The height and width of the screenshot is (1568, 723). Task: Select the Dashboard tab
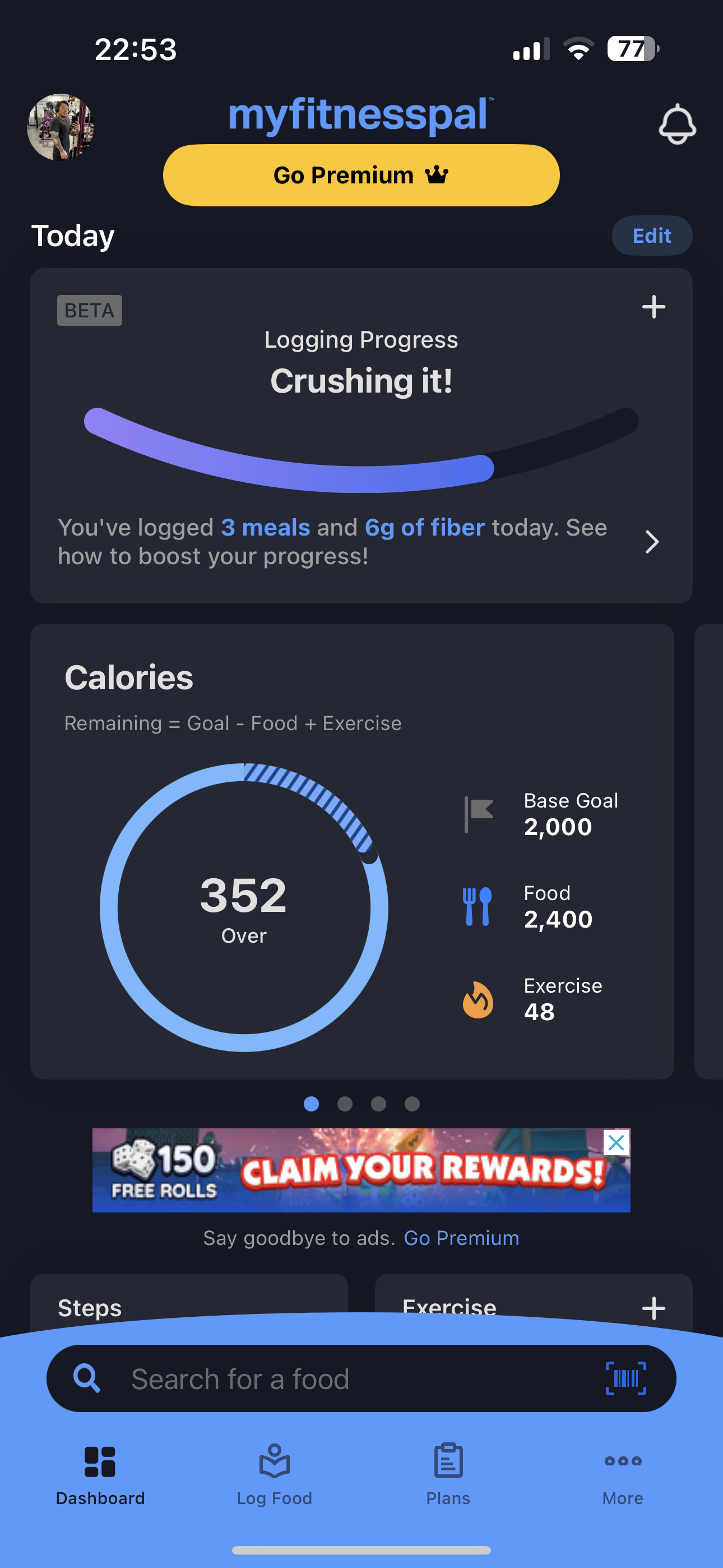click(x=100, y=1474)
